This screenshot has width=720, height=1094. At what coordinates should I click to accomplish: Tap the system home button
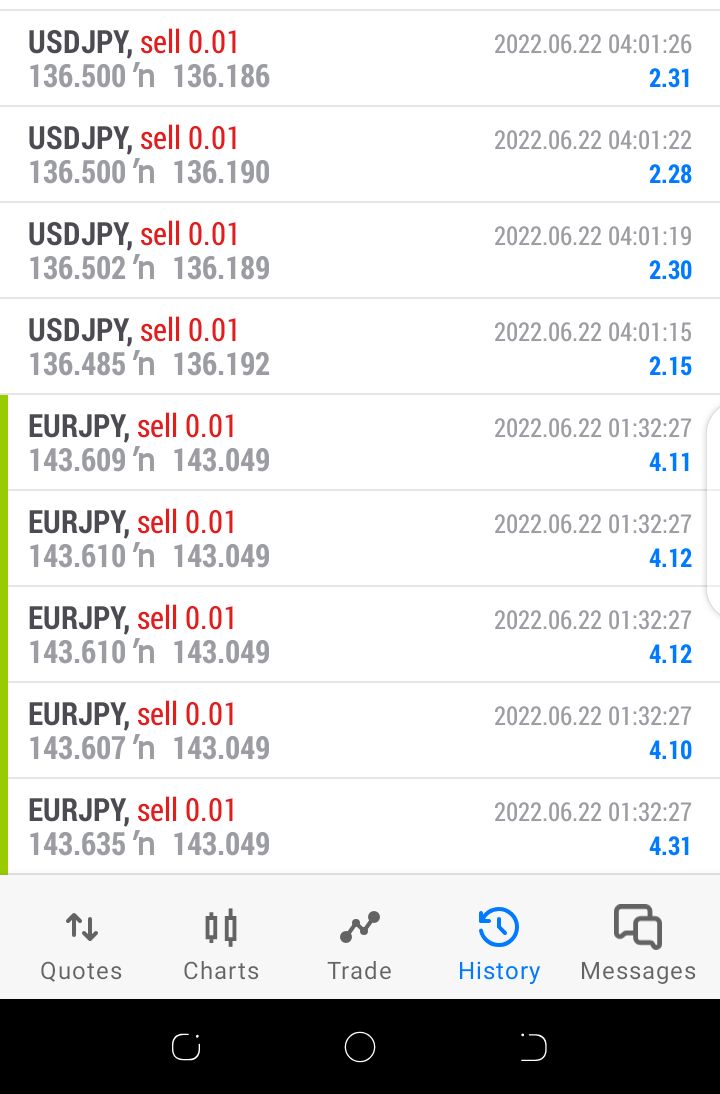360,1047
